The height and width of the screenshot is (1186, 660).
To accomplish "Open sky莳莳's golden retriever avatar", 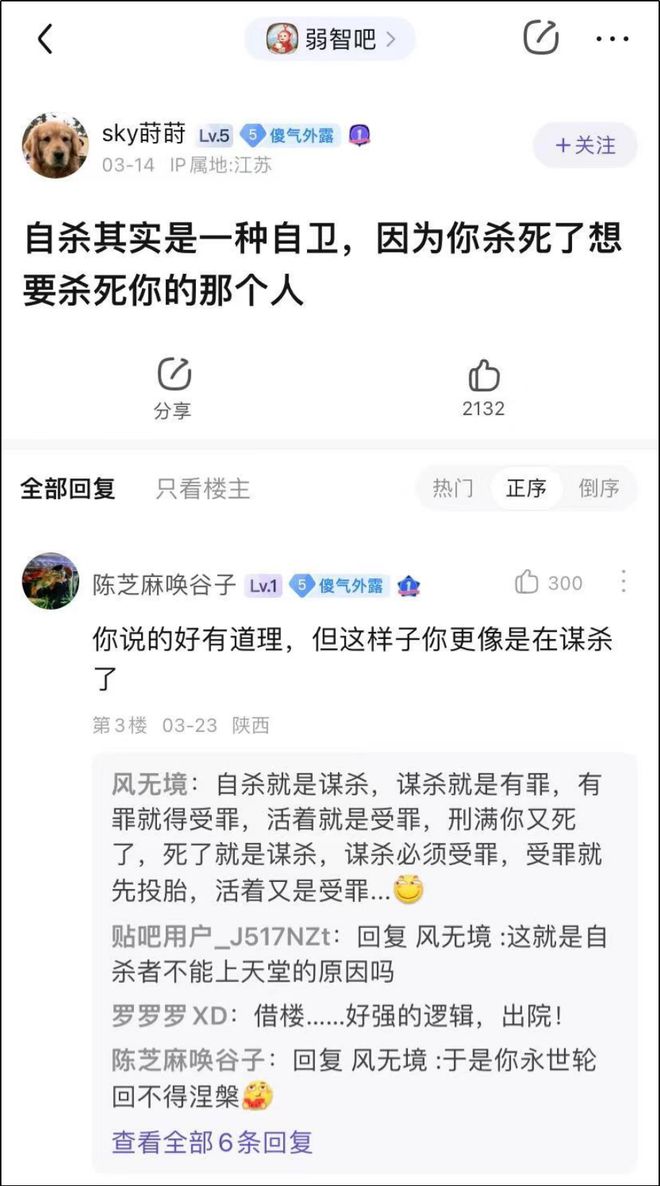I will pyautogui.click(x=55, y=146).
